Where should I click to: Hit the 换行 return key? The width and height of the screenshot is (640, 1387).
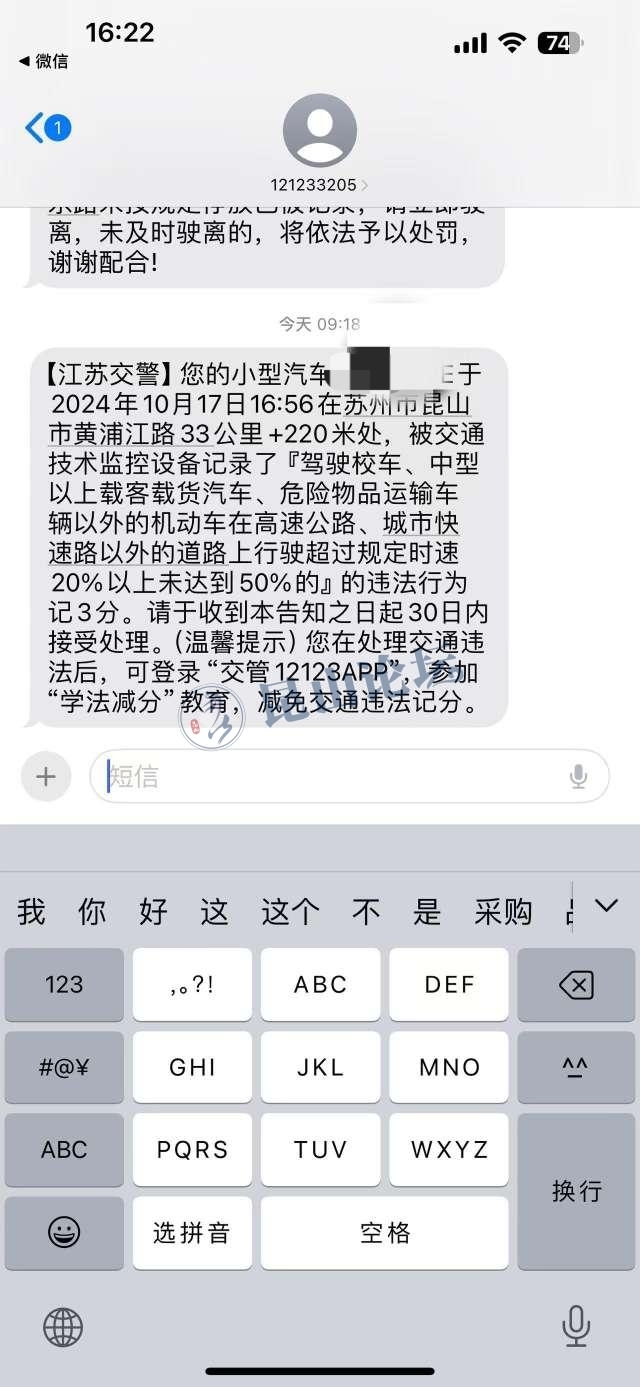coord(576,1190)
